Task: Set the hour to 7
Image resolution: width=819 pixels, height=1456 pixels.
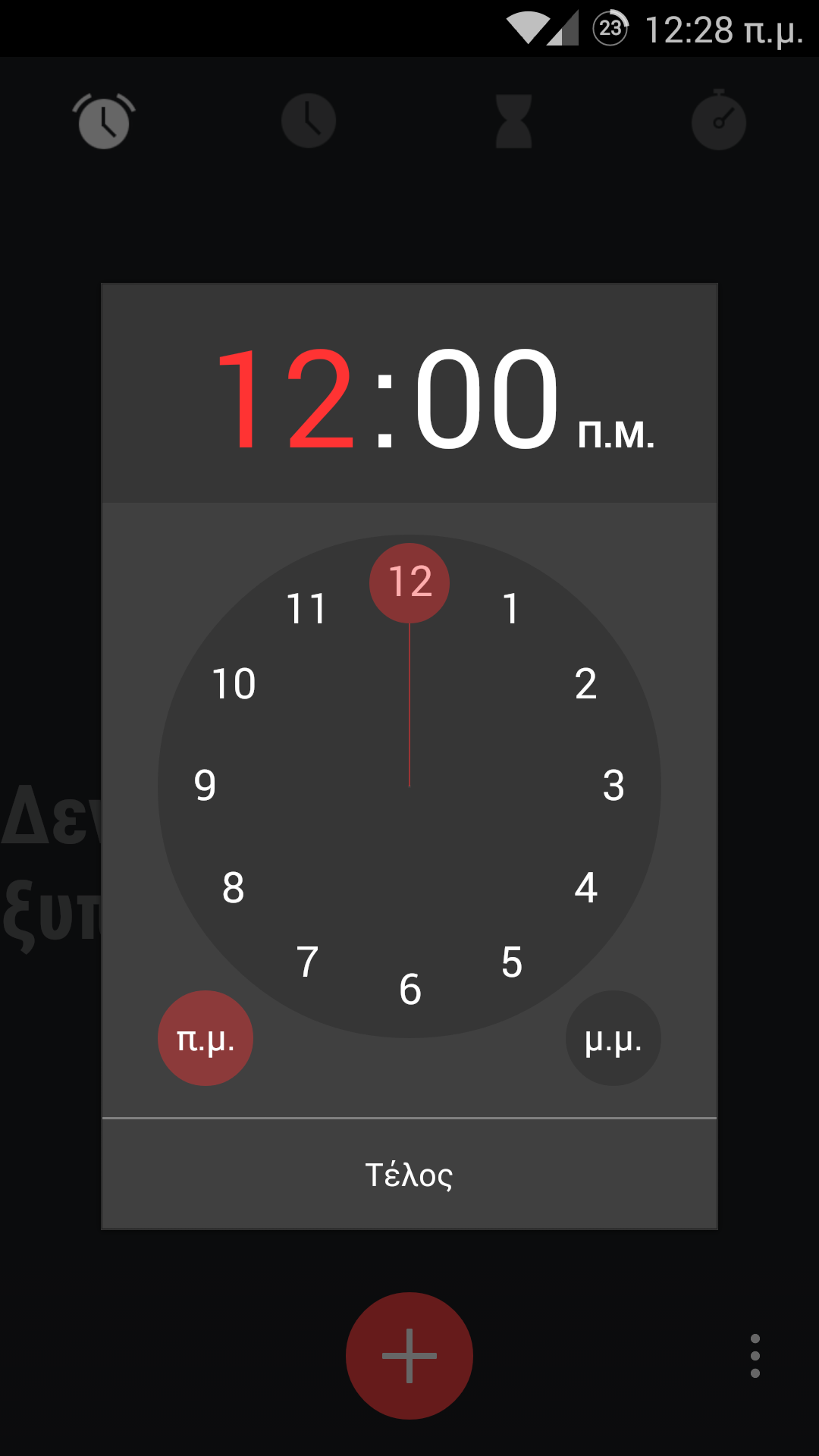Action: 307,963
